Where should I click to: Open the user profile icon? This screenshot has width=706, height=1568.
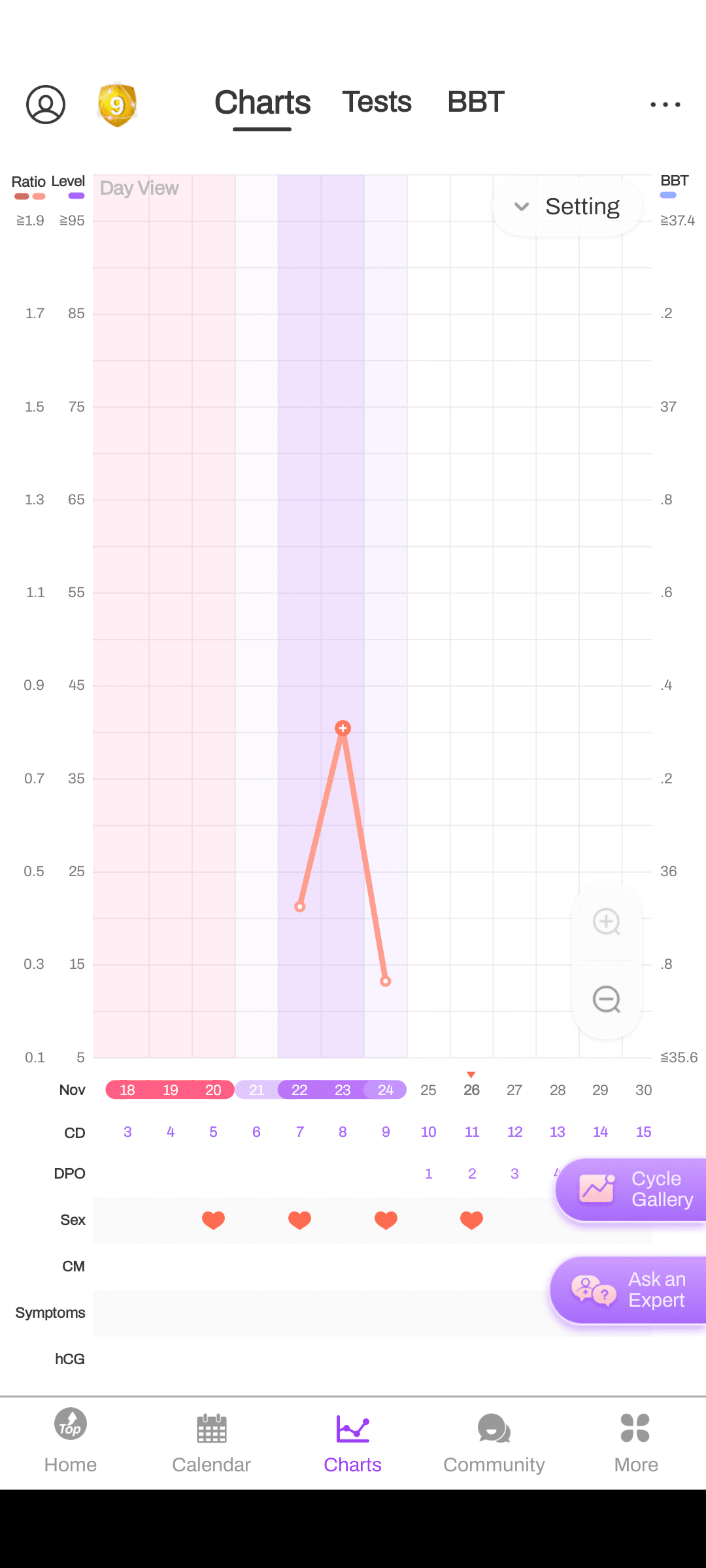[x=46, y=105]
